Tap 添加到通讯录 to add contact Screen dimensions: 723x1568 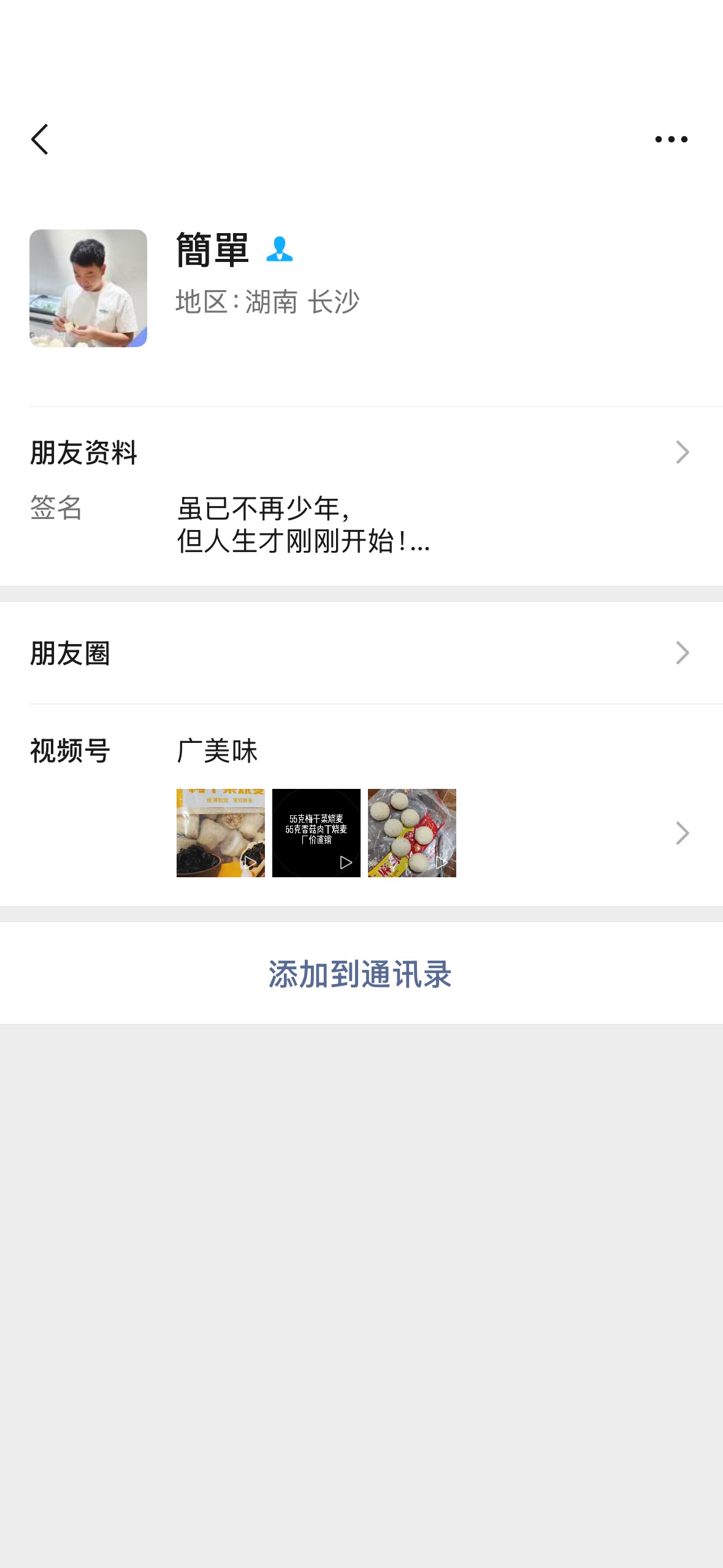tap(361, 974)
